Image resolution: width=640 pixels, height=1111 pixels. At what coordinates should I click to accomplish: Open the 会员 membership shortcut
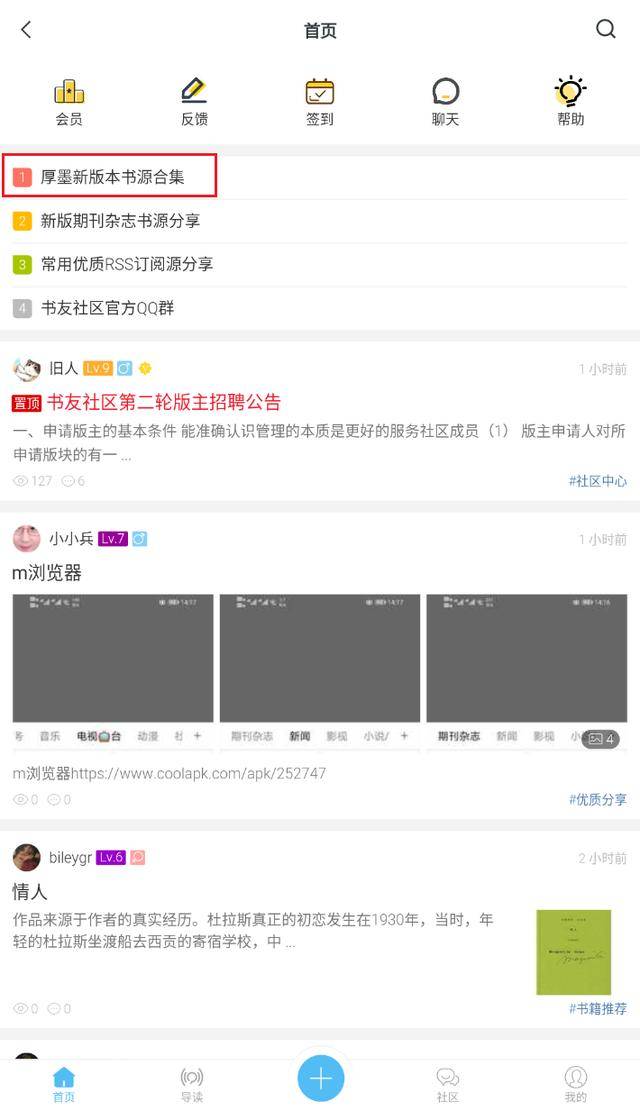coord(69,102)
